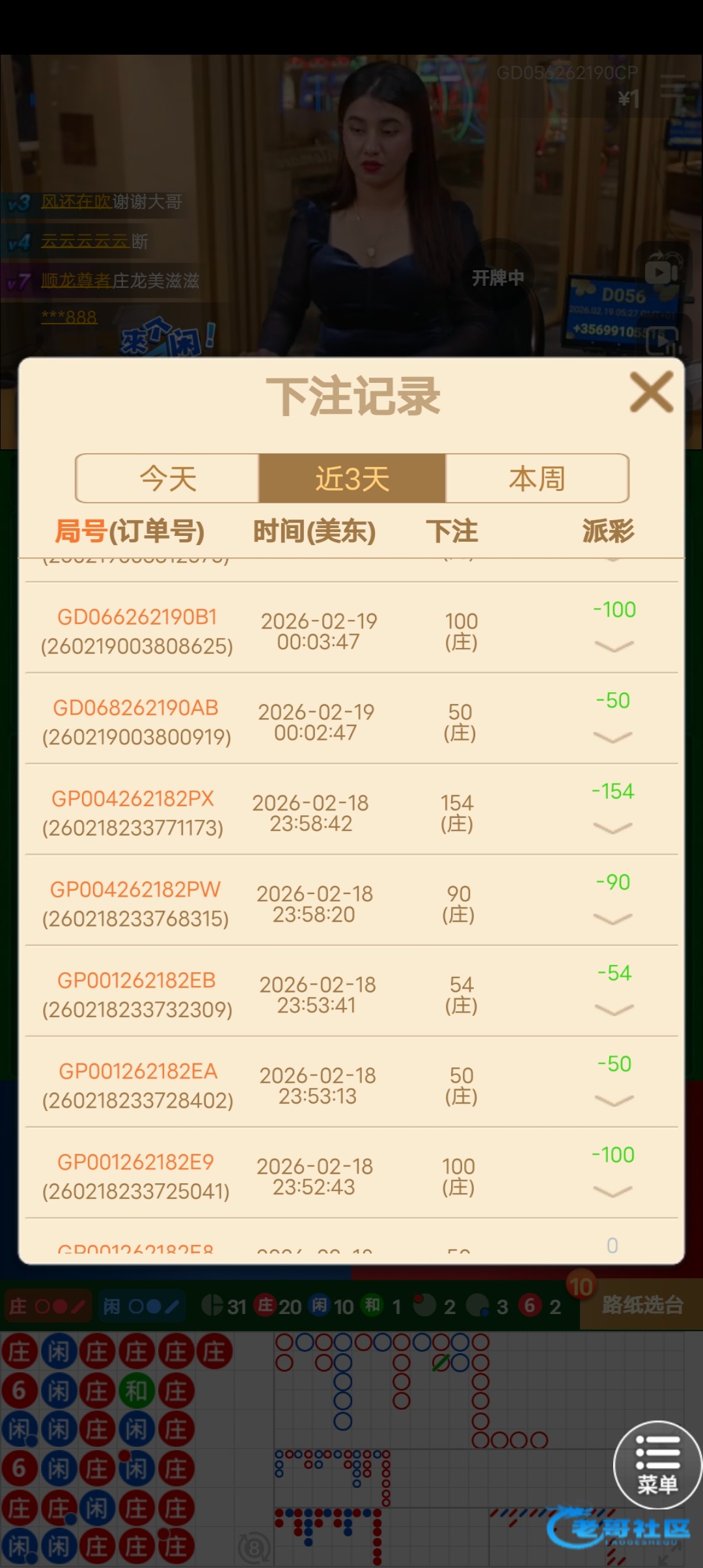Open the hamburger menu at top right
This screenshot has width=703, height=1568.
pyautogui.click(x=672, y=86)
